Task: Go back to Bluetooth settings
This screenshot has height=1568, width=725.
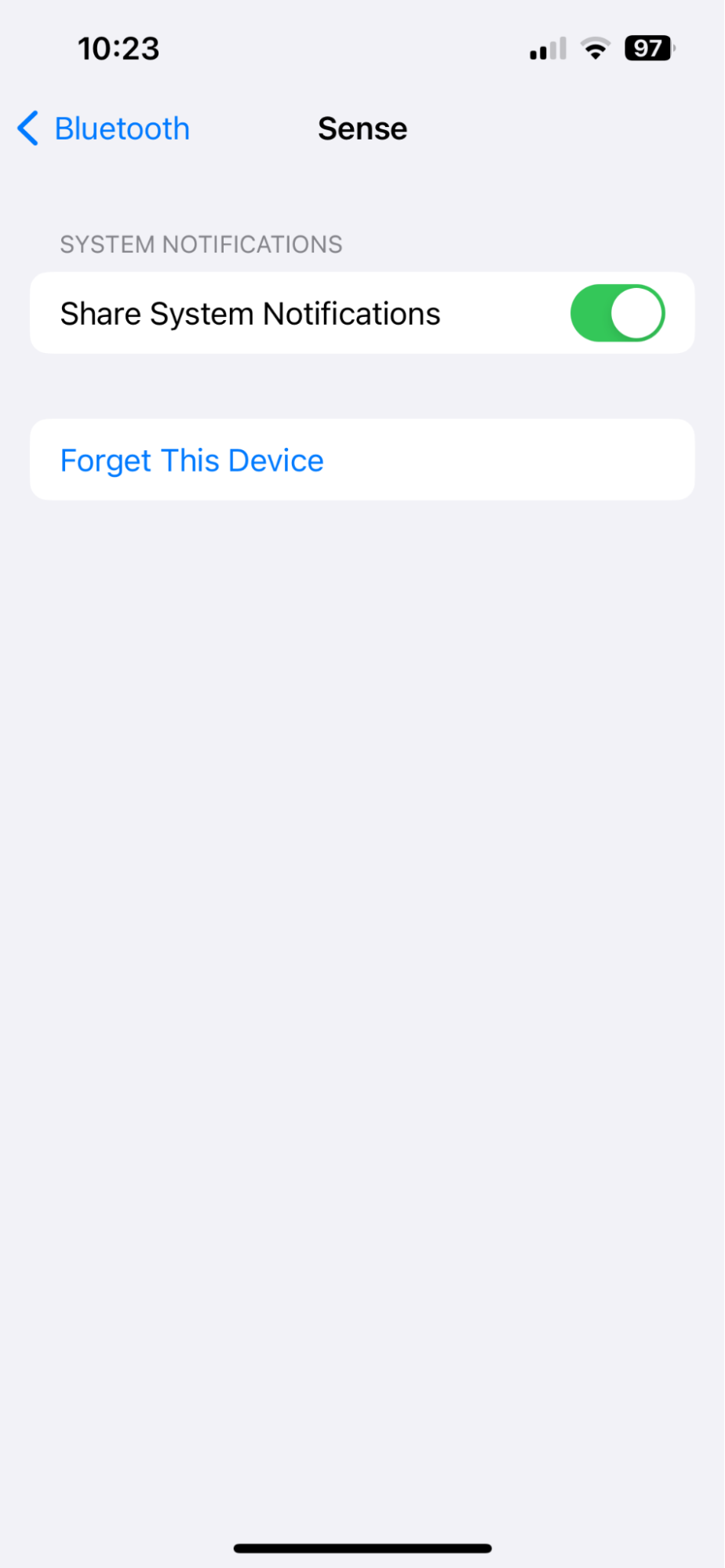Action: [104, 129]
